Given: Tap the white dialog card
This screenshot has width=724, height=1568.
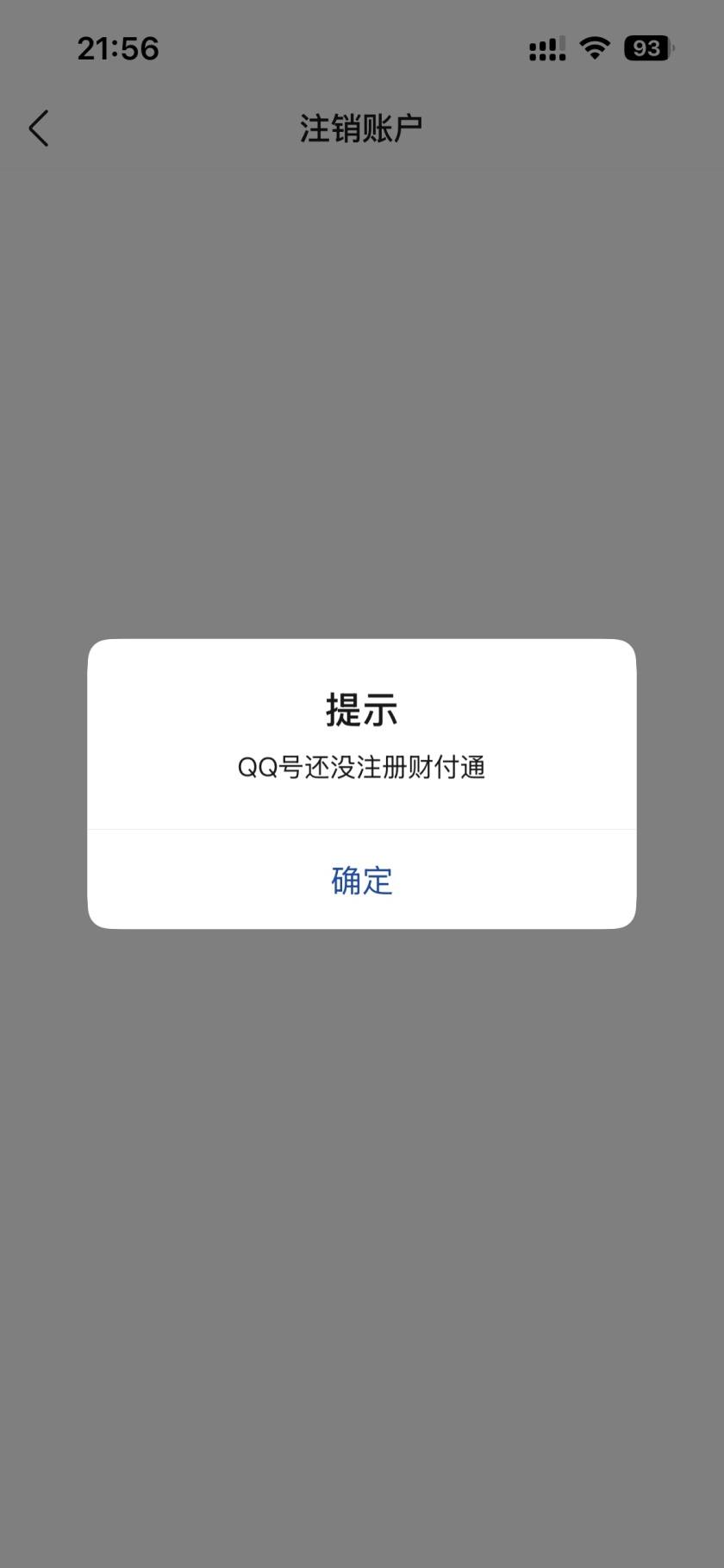Looking at the screenshot, I should click(x=362, y=785).
